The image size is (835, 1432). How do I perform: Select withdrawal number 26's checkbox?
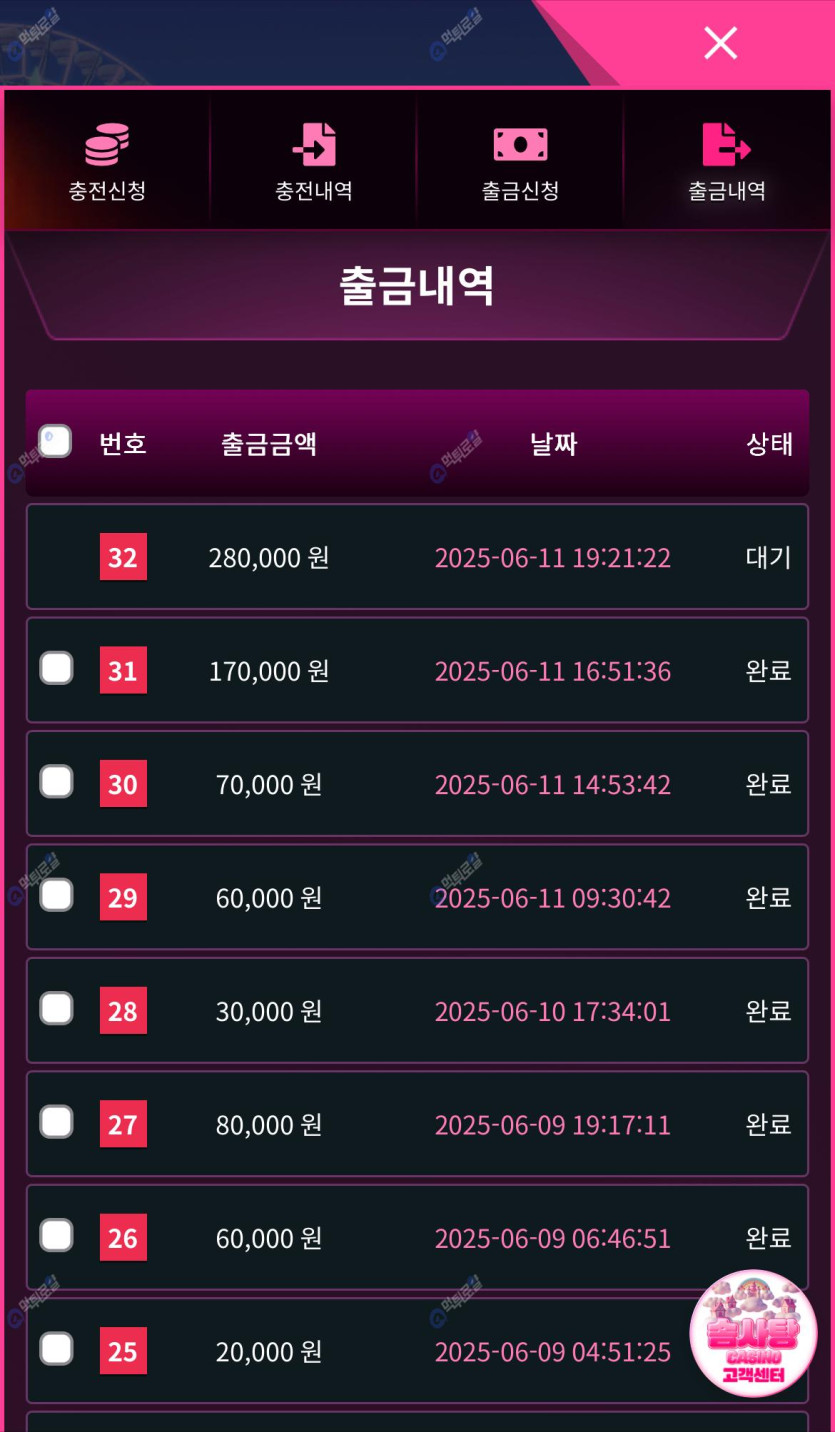coord(56,1235)
